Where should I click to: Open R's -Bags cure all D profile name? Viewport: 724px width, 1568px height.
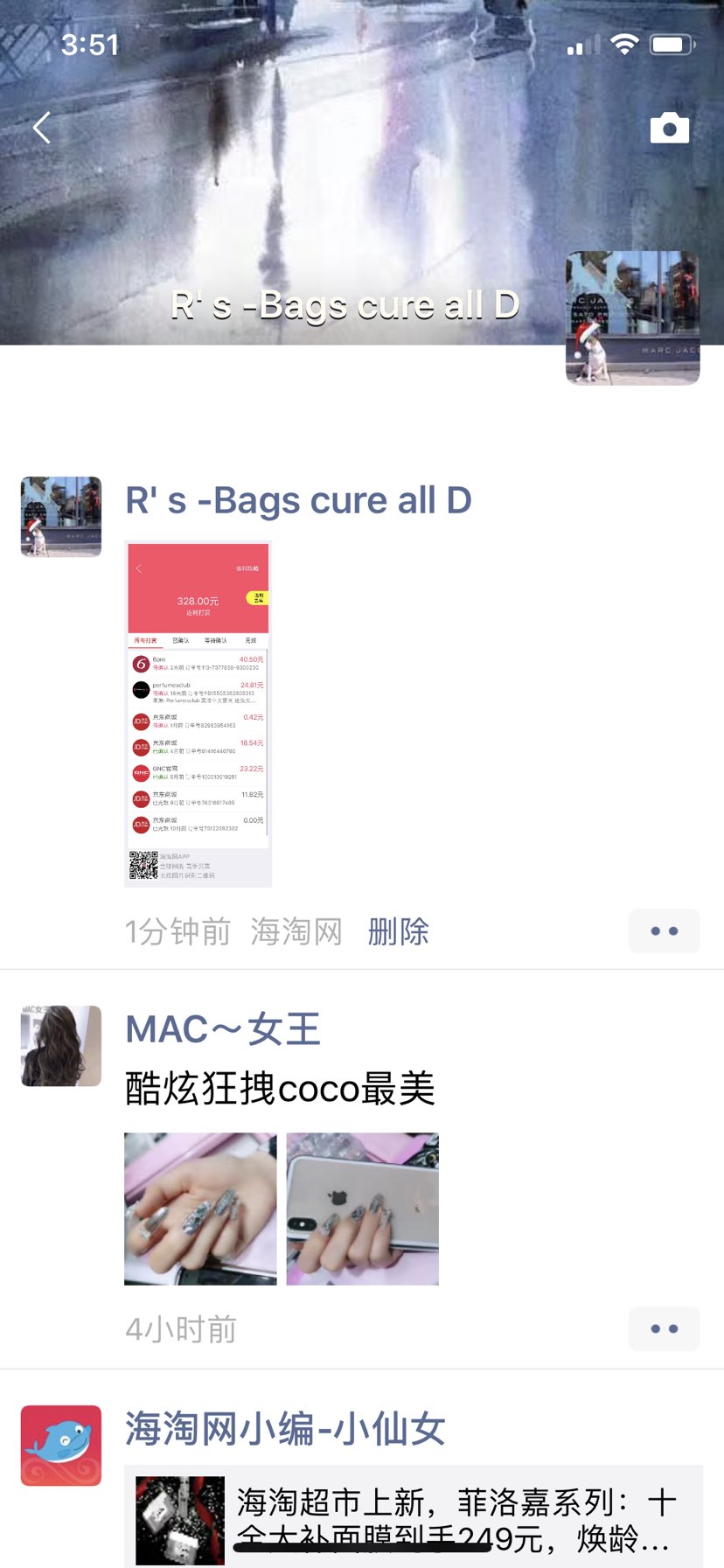298,500
